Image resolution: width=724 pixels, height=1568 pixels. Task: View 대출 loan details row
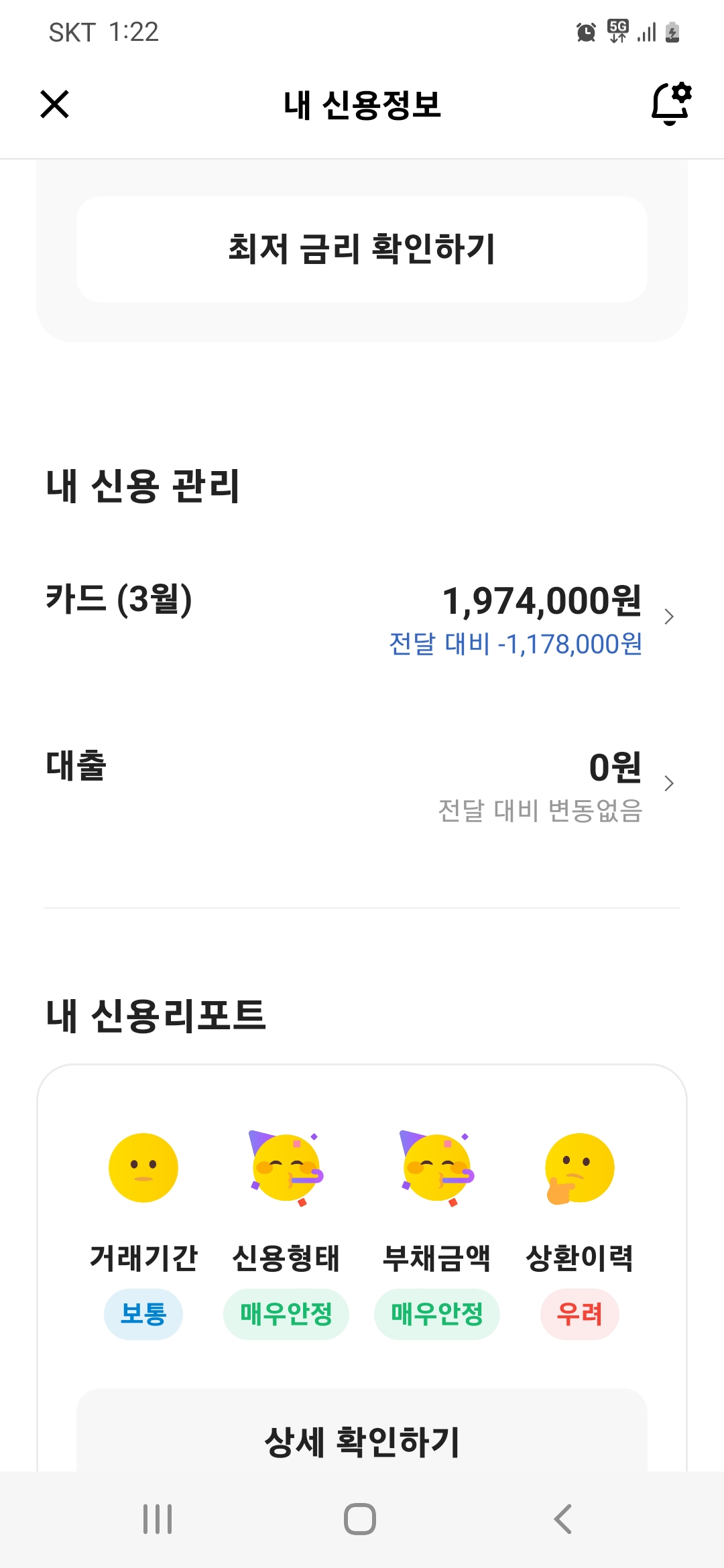click(362, 784)
